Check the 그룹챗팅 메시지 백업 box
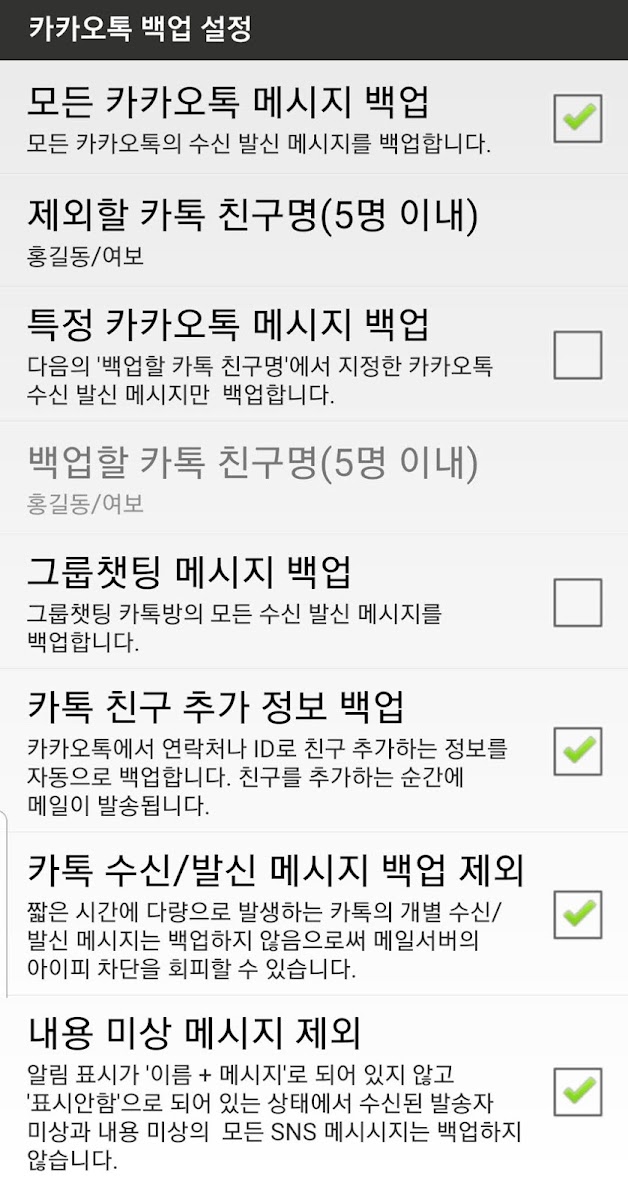The height and width of the screenshot is (1199, 628). 578,603
